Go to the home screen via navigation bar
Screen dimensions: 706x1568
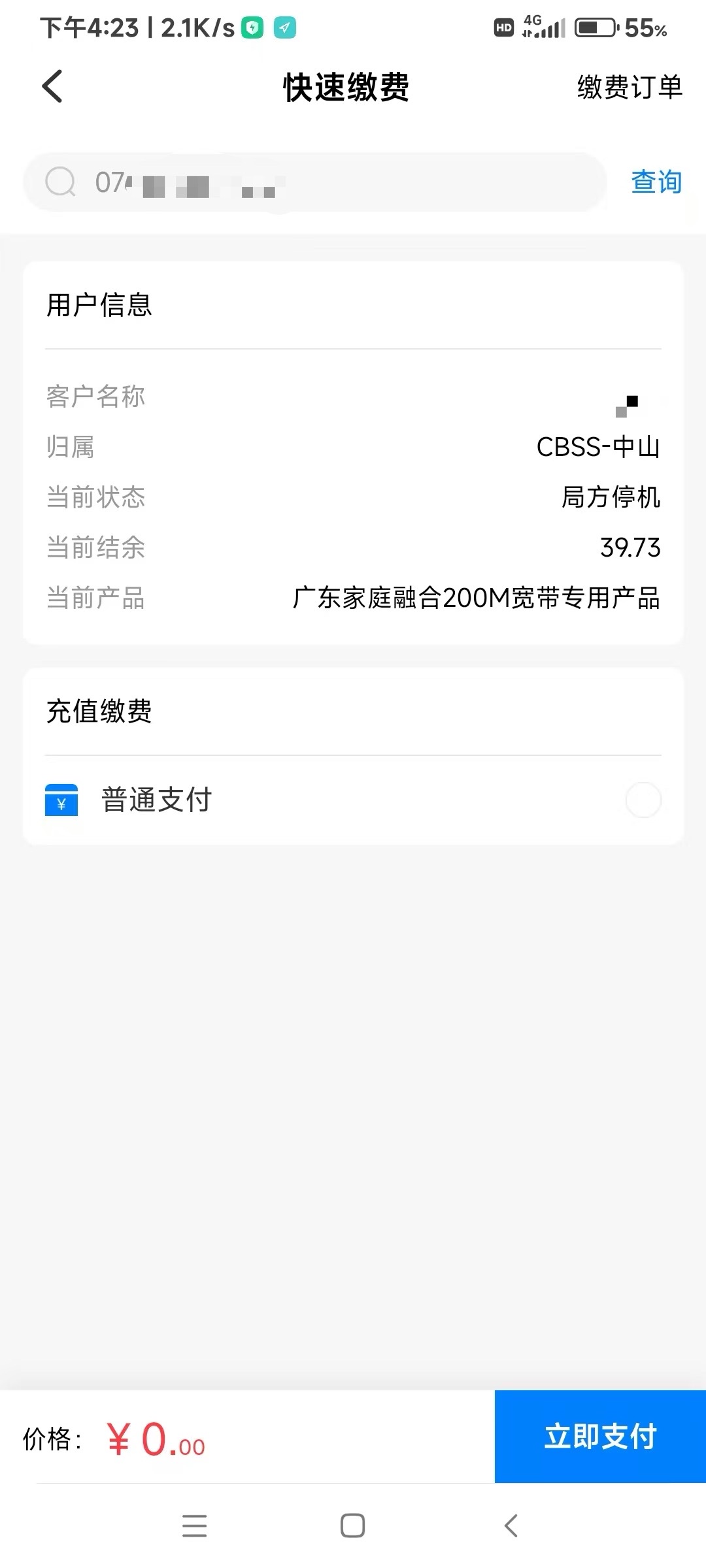tap(353, 1526)
